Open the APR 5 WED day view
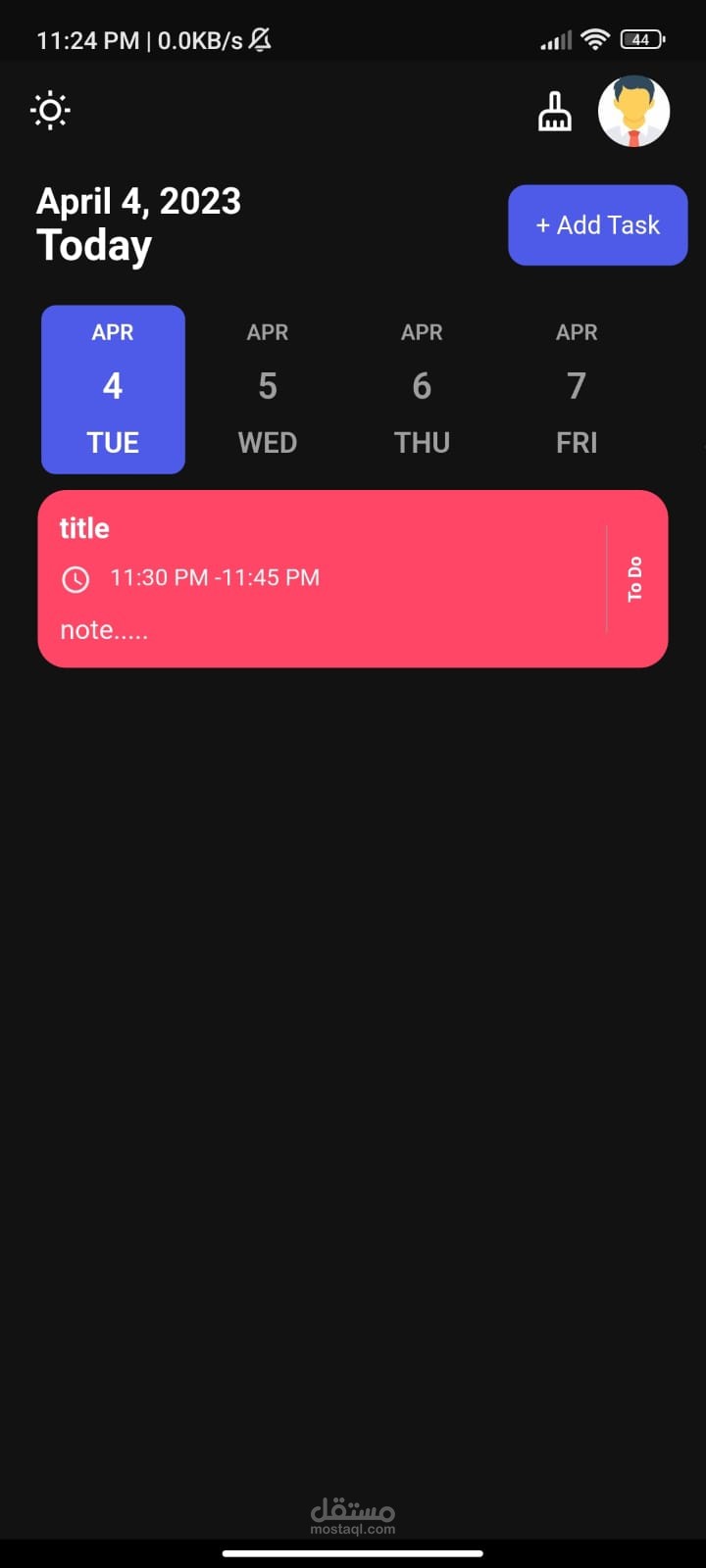Screen dimensions: 706x1568 267,389
